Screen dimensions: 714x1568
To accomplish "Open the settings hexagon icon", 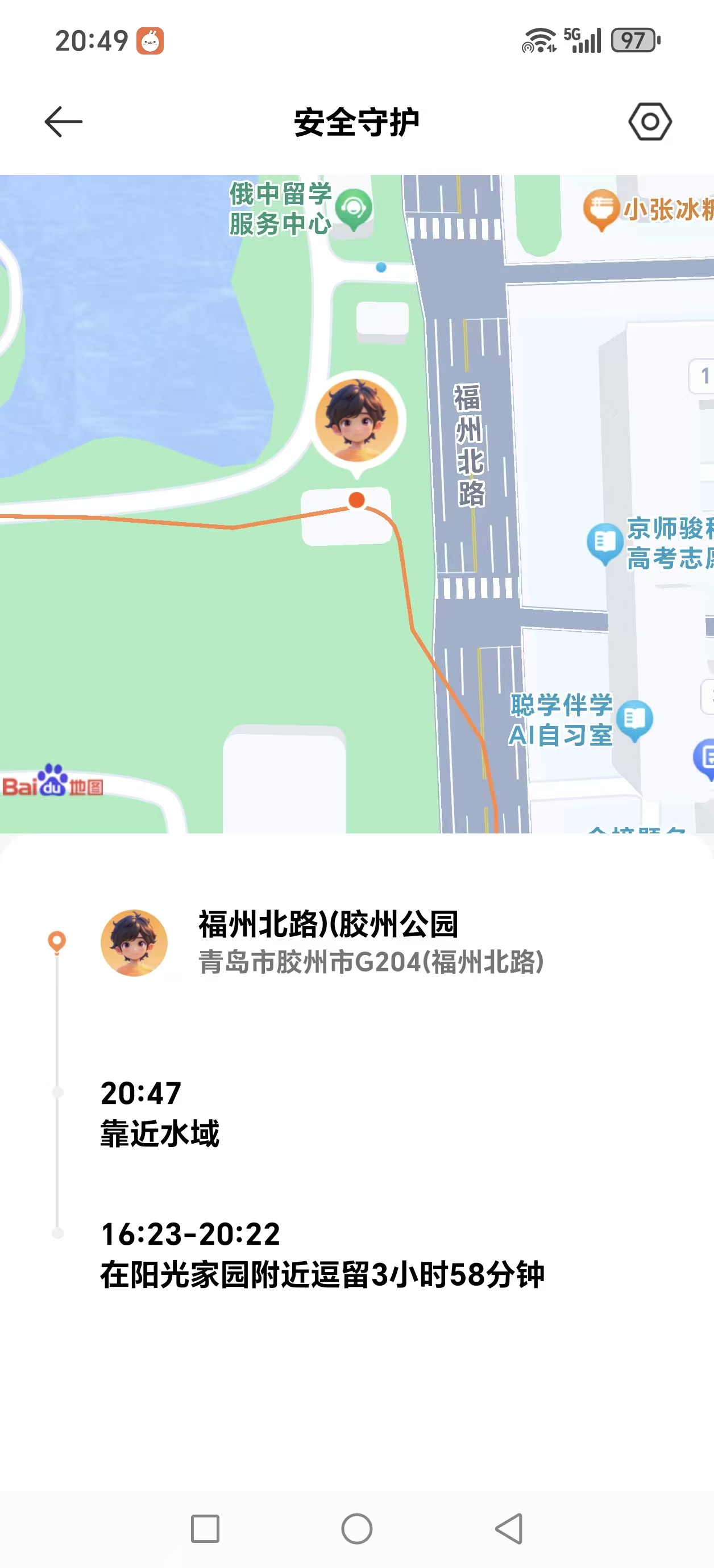I will pyautogui.click(x=649, y=122).
